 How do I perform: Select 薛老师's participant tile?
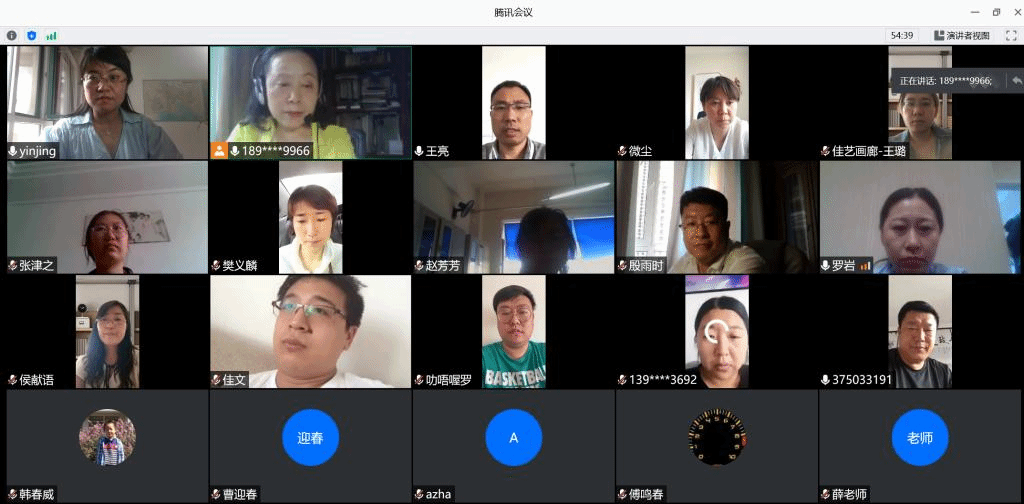pyautogui.click(x=920, y=445)
